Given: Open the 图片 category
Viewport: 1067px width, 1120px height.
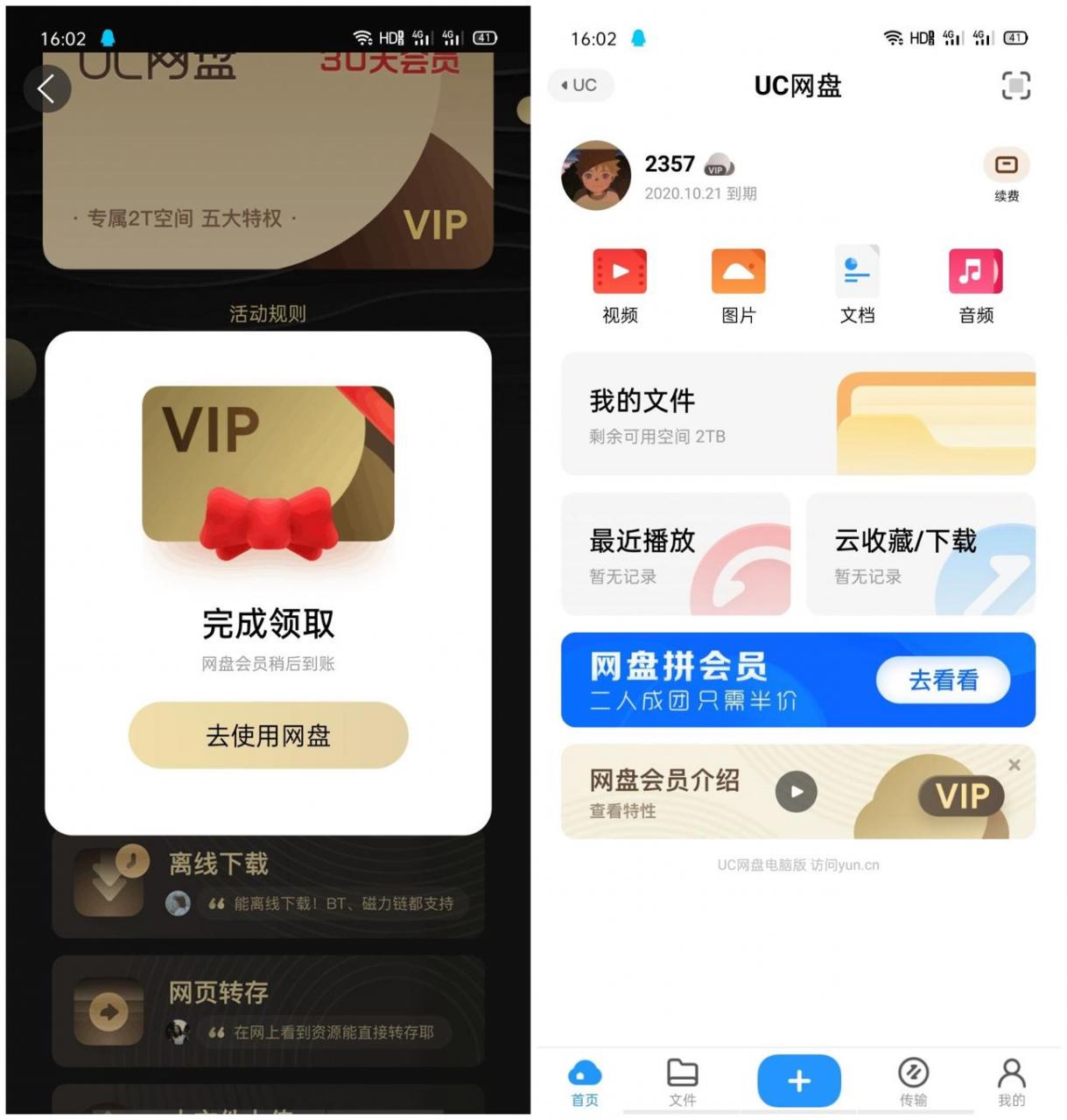Looking at the screenshot, I should 738,285.
